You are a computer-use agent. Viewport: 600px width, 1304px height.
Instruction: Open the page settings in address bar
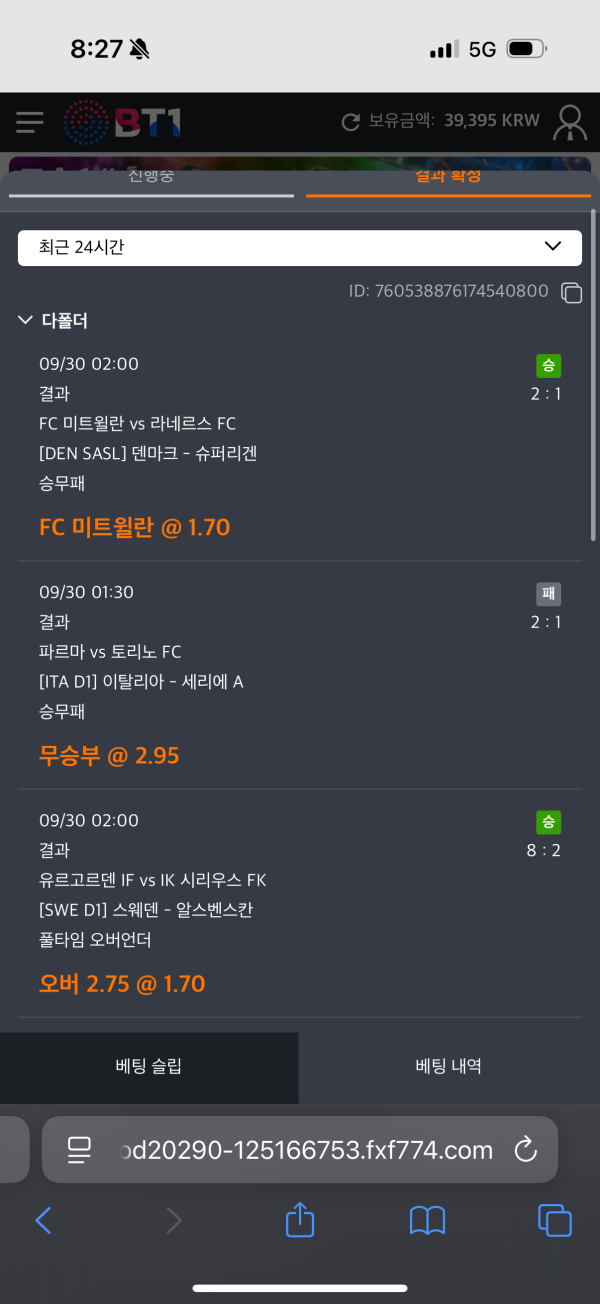tap(79, 1150)
